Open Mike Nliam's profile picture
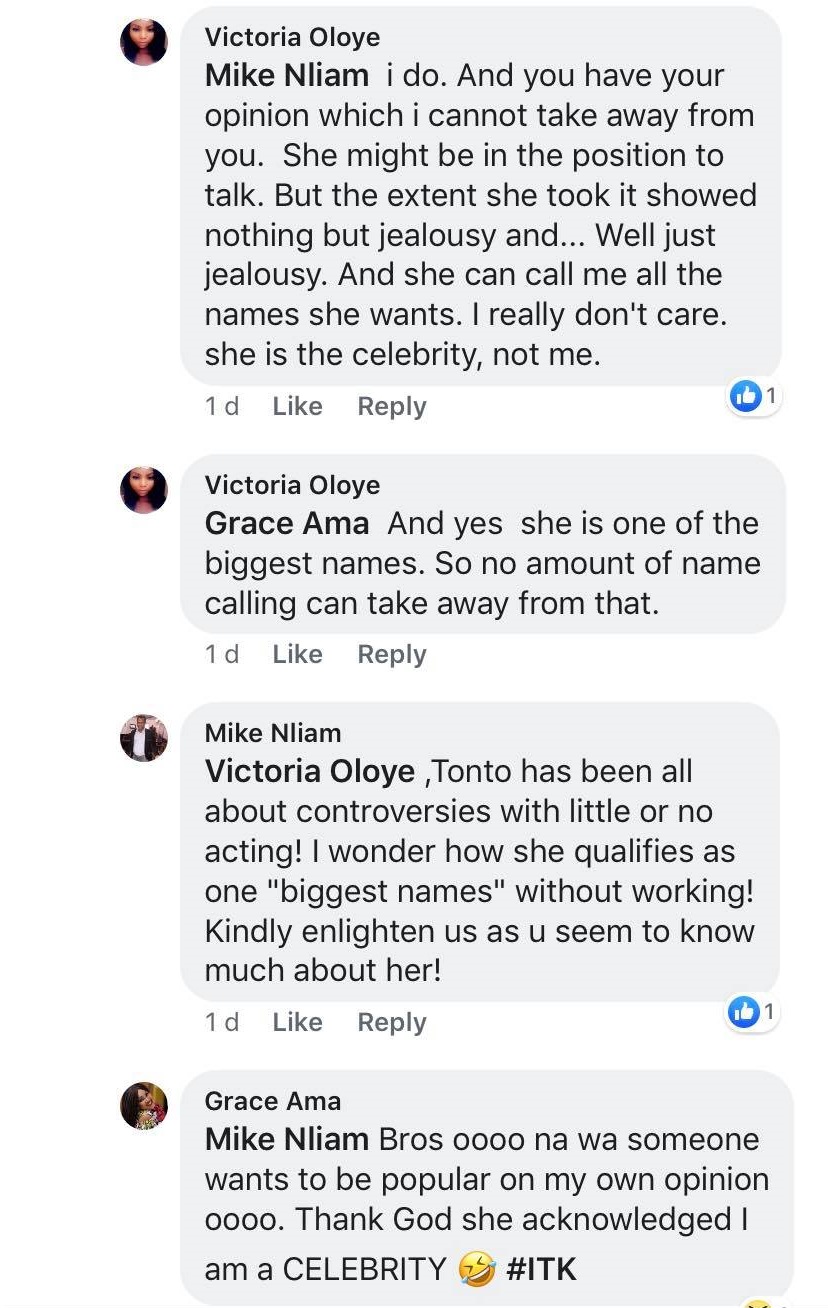 coord(144,738)
